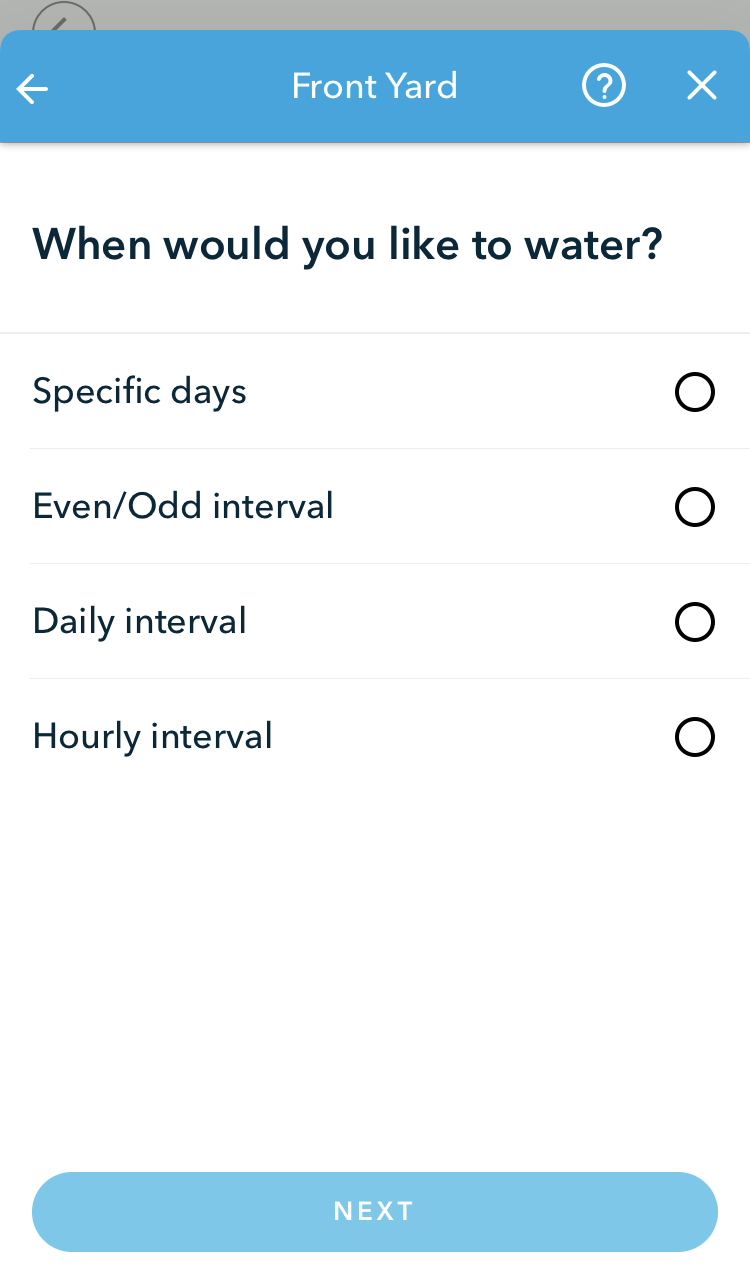Tap the Even/Odd interval row label
The height and width of the screenshot is (1284, 750).
(183, 506)
